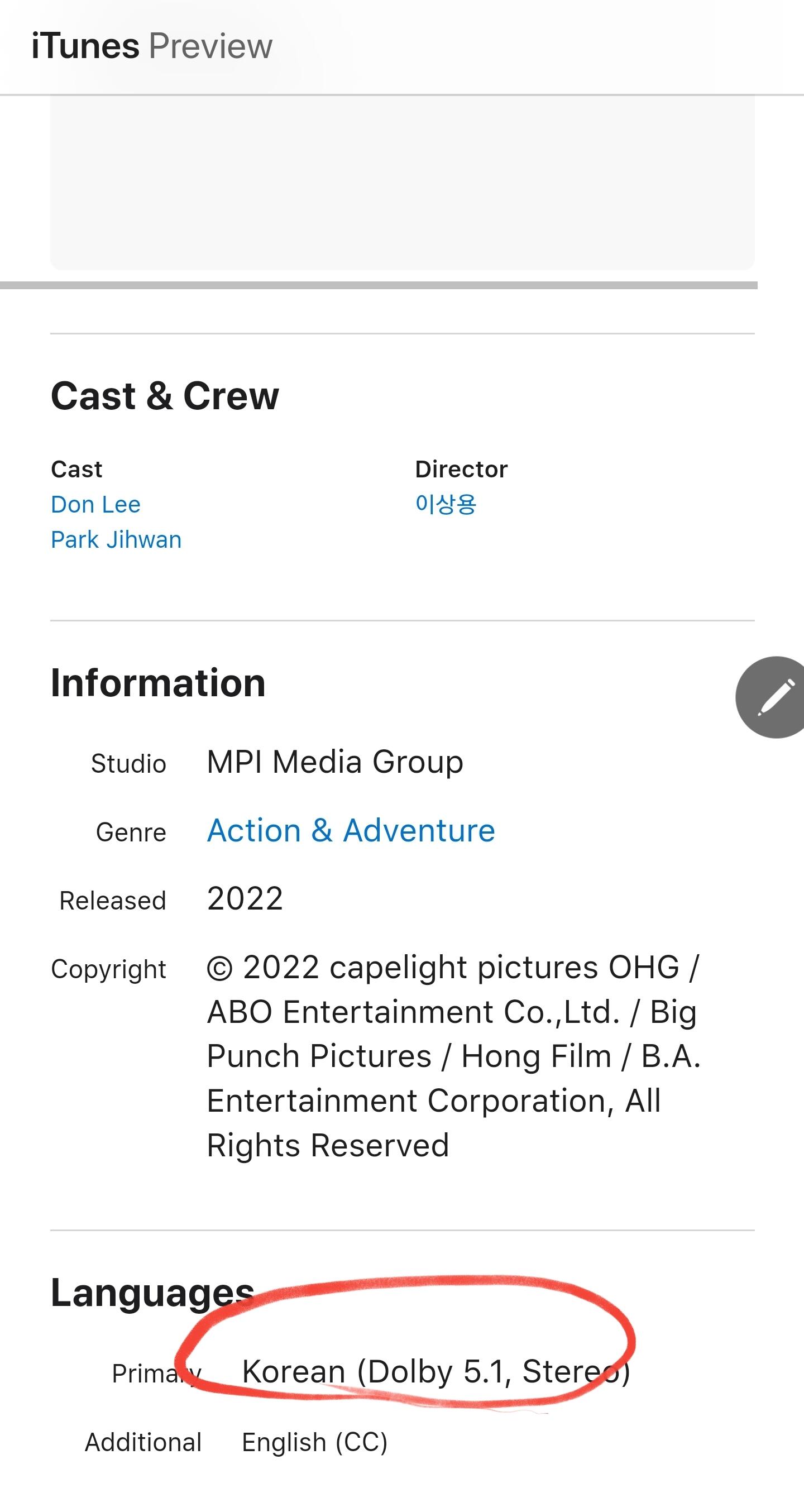Open director 이상용's page

pyautogui.click(x=446, y=504)
